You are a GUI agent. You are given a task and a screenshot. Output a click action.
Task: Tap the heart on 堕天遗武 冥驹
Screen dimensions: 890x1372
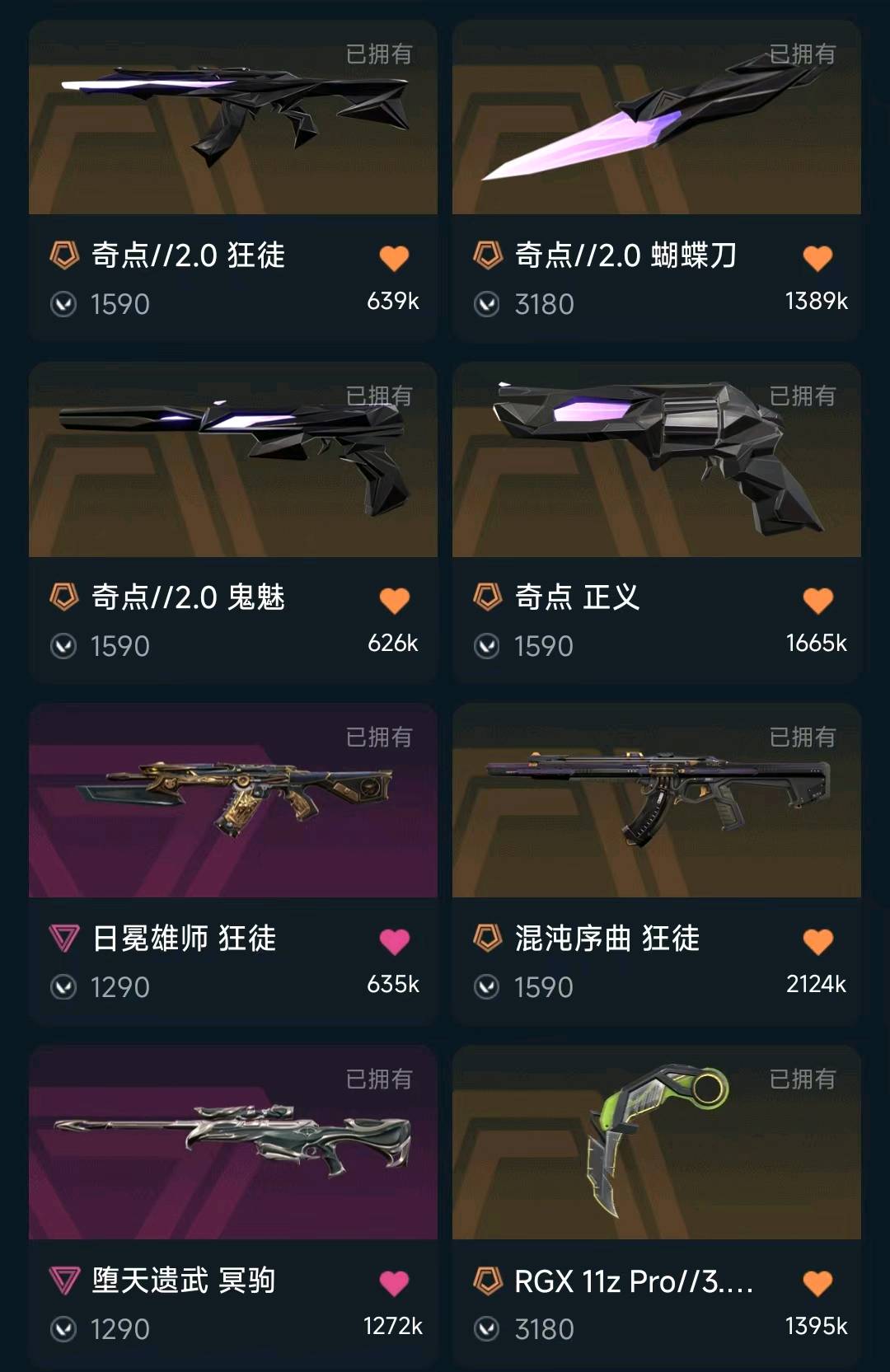pyautogui.click(x=394, y=1282)
